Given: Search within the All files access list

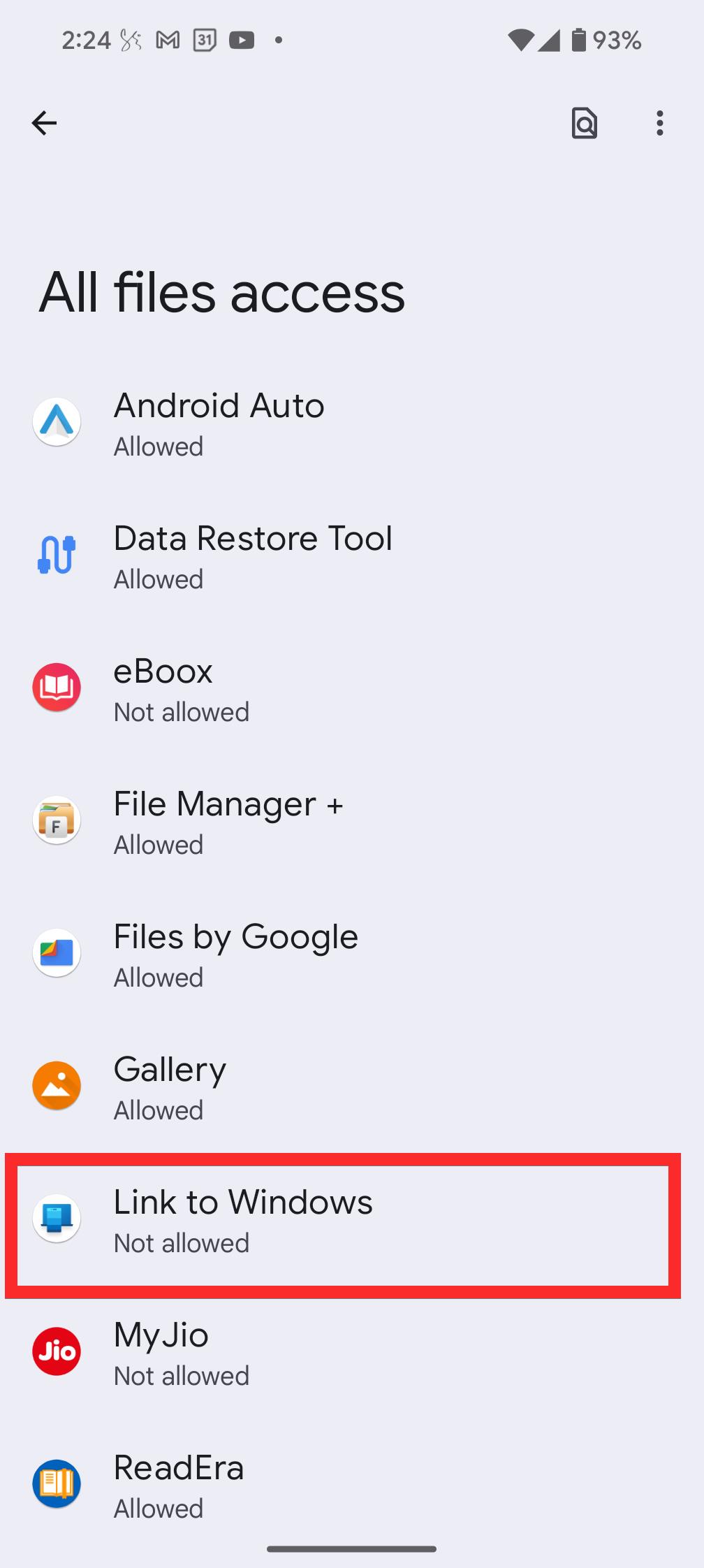Looking at the screenshot, I should pyautogui.click(x=584, y=123).
